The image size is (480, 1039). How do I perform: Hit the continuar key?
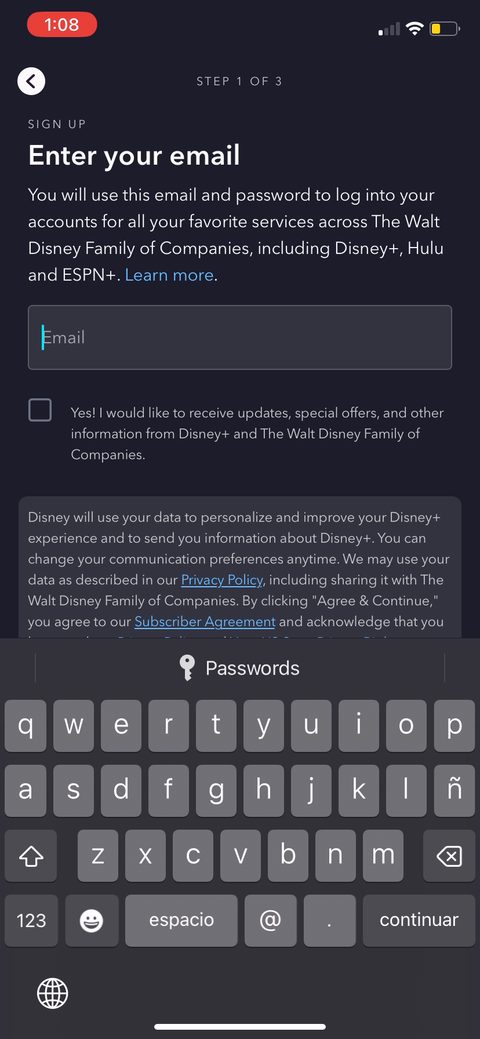pyautogui.click(x=418, y=920)
